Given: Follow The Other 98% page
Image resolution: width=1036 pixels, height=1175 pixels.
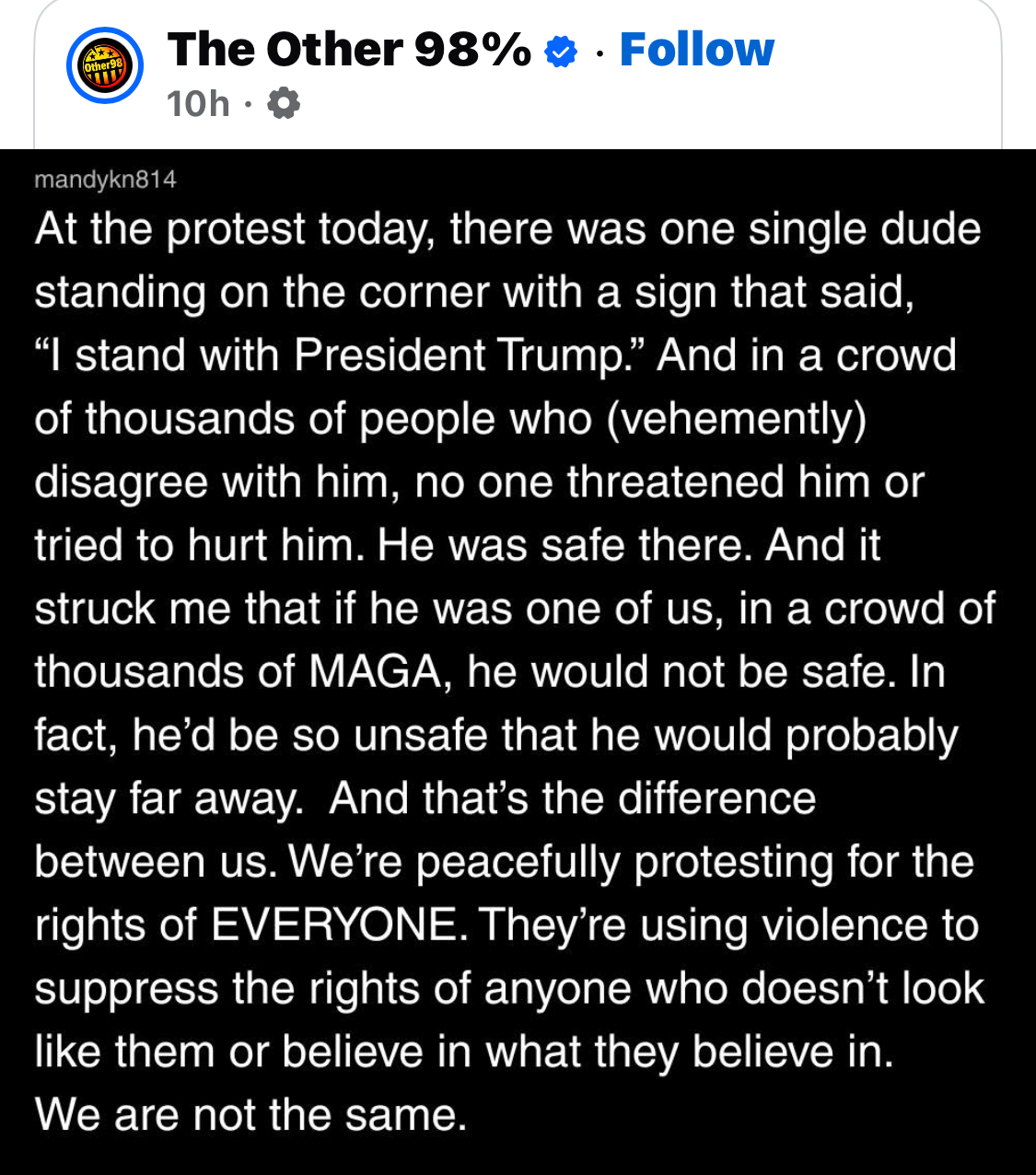Looking at the screenshot, I should 696,50.
